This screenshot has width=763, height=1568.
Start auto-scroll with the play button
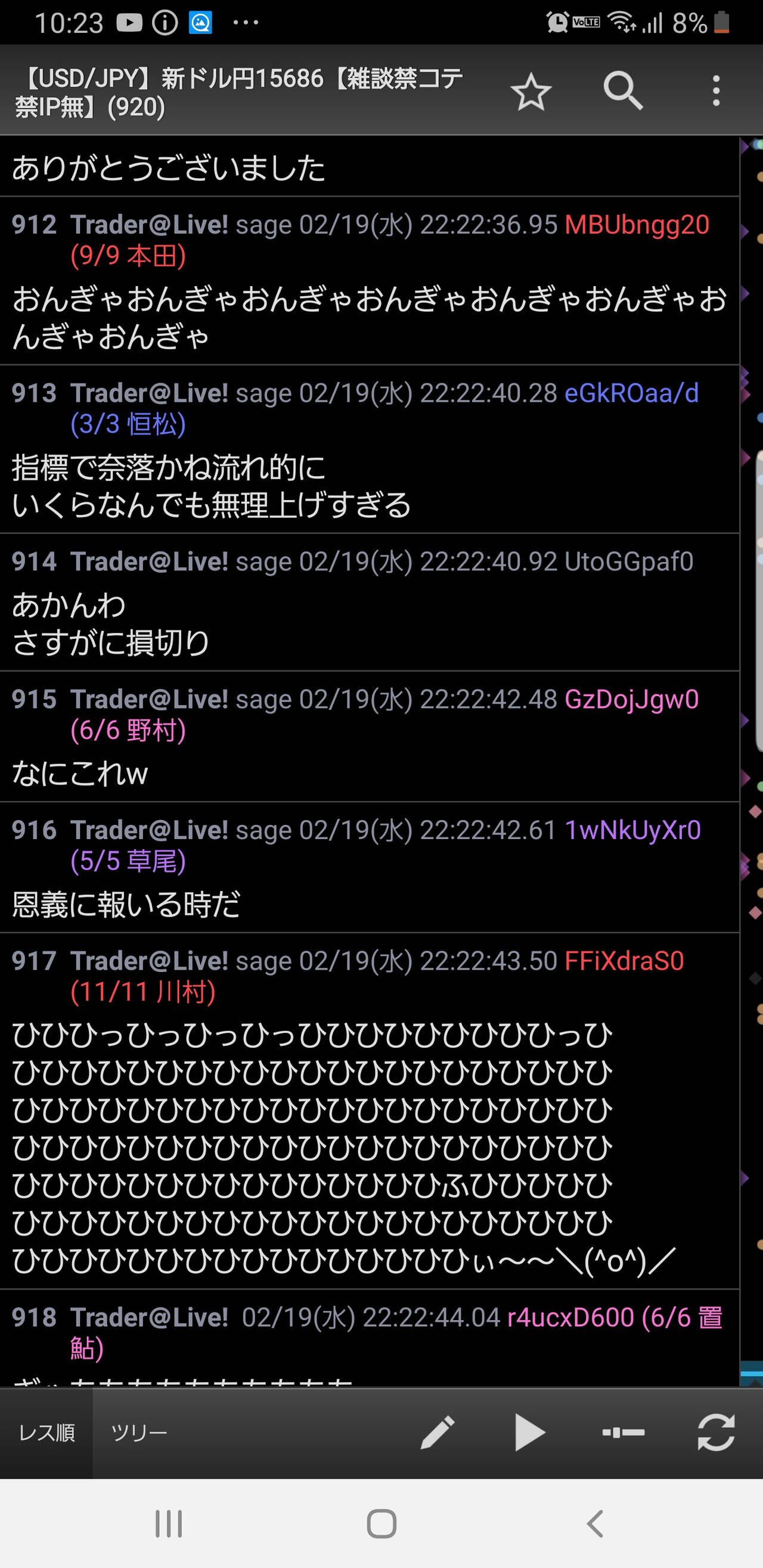click(529, 1433)
